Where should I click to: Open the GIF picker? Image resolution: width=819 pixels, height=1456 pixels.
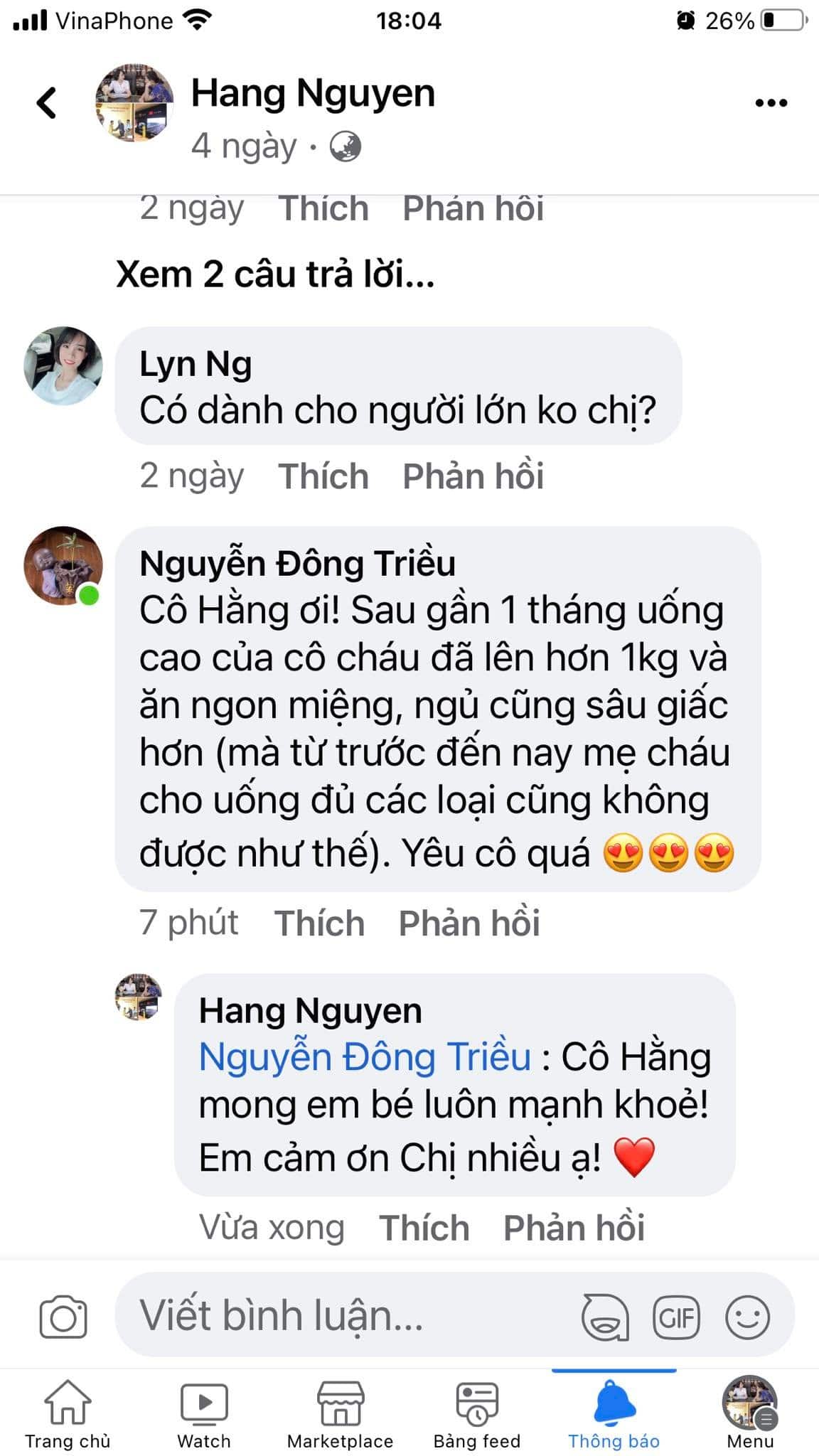click(x=676, y=1317)
